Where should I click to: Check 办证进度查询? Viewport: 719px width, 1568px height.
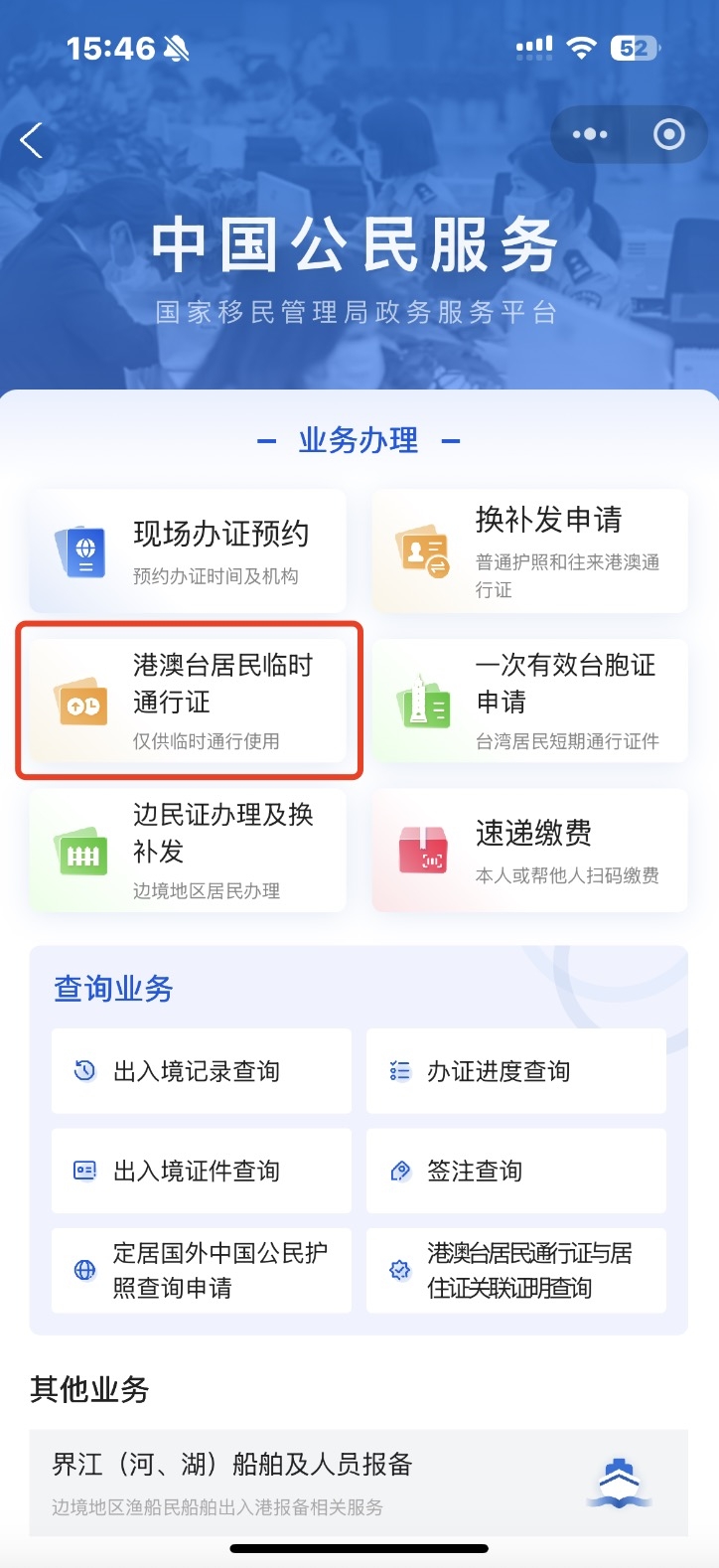[x=515, y=1071]
